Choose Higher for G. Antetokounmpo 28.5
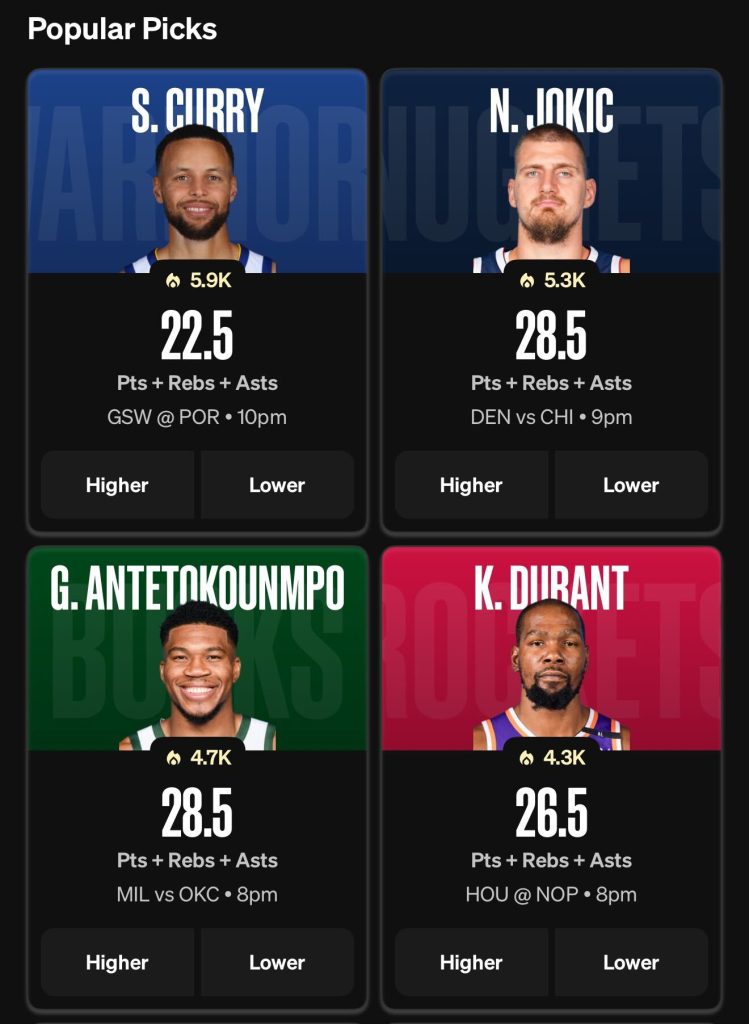 pos(117,963)
